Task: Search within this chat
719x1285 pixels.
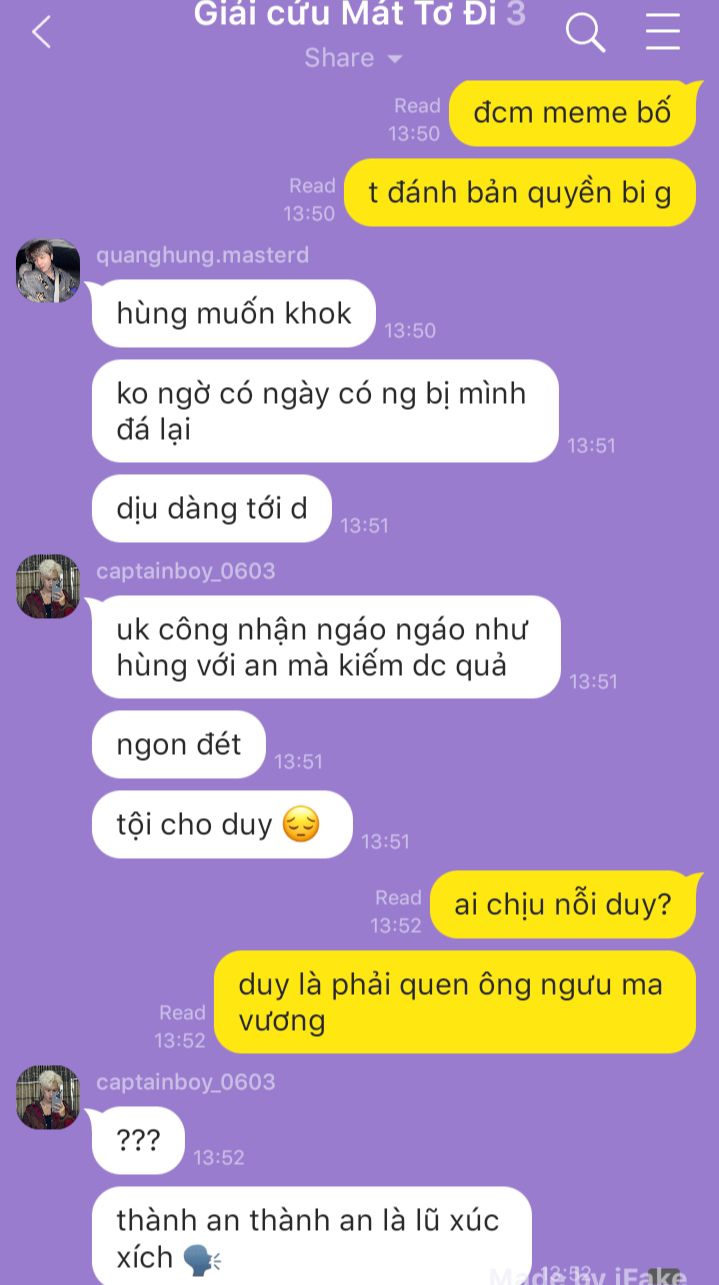Action: pyautogui.click(x=585, y=33)
